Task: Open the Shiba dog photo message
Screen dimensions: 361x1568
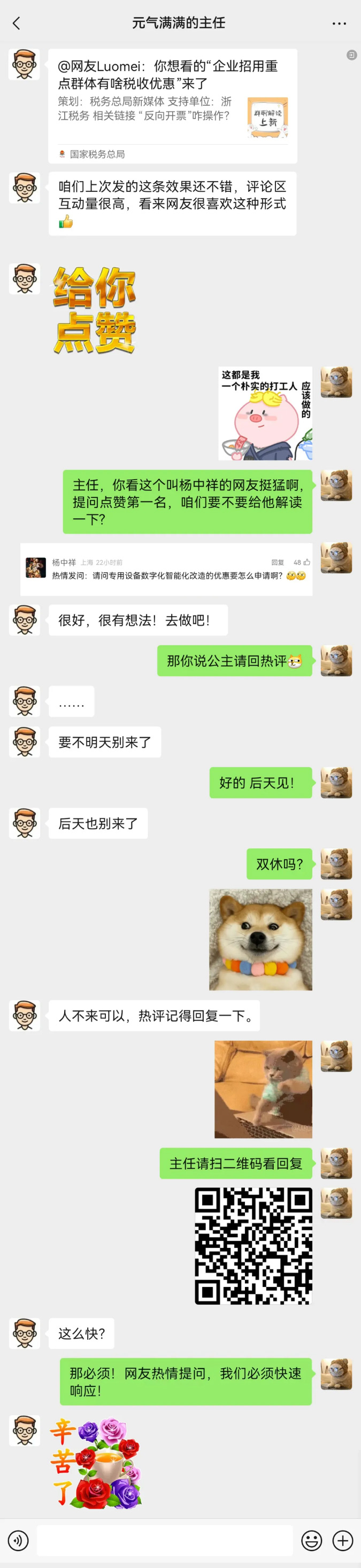Action: coord(260,939)
